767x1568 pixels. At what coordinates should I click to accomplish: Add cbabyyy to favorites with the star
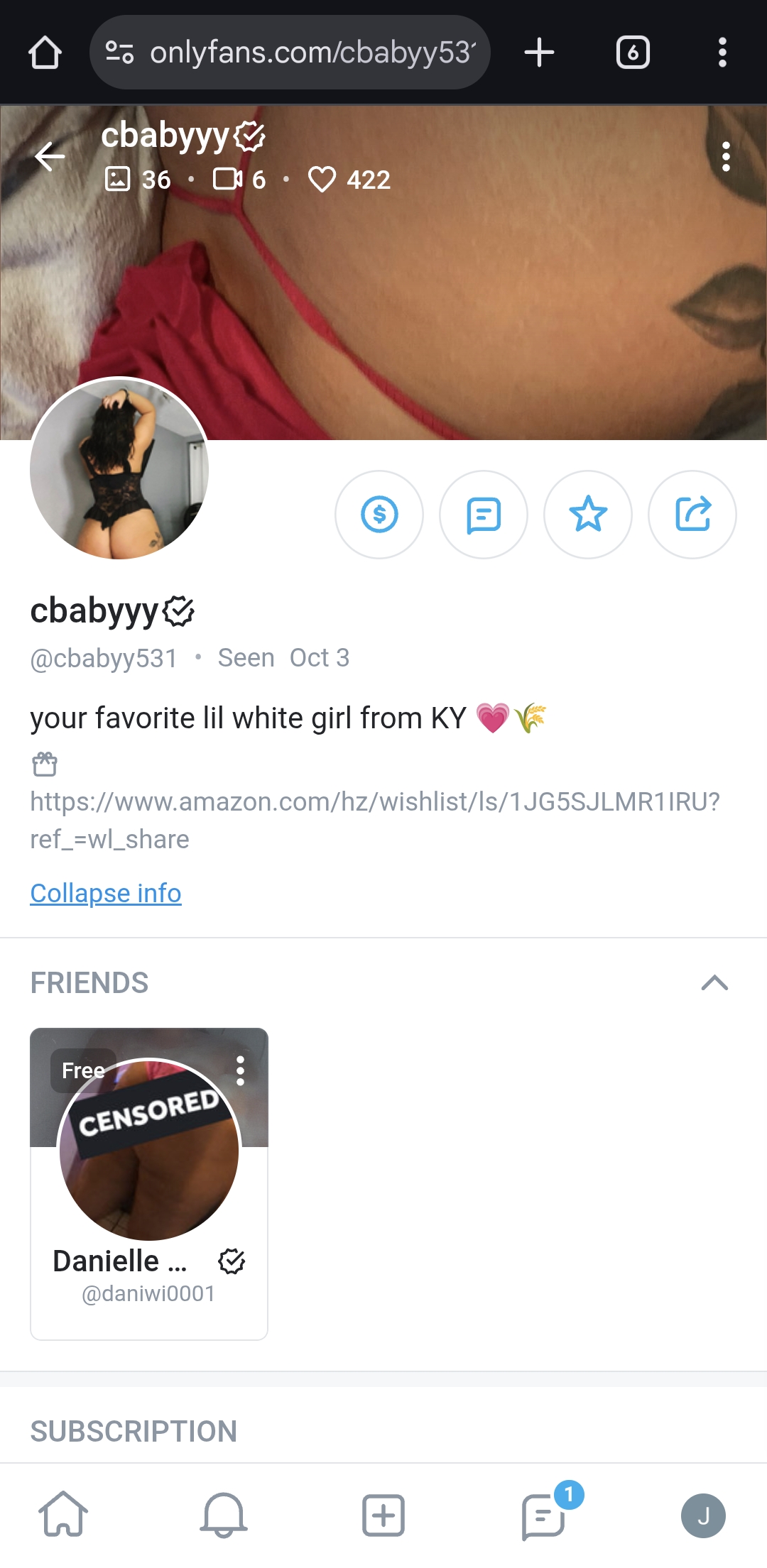click(x=588, y=515)
